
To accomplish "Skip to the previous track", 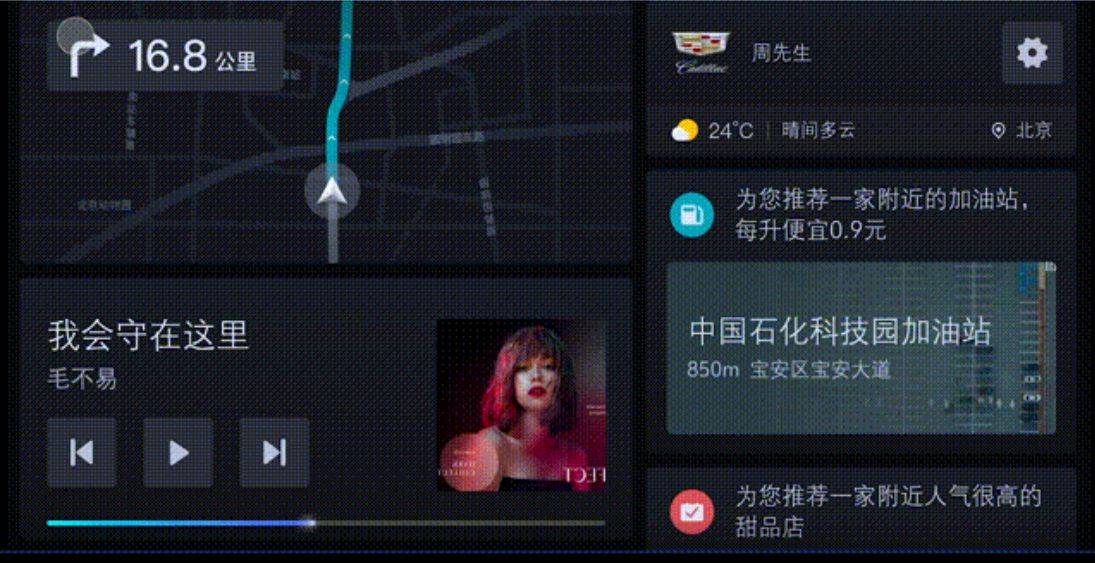I will pos(82,453).
